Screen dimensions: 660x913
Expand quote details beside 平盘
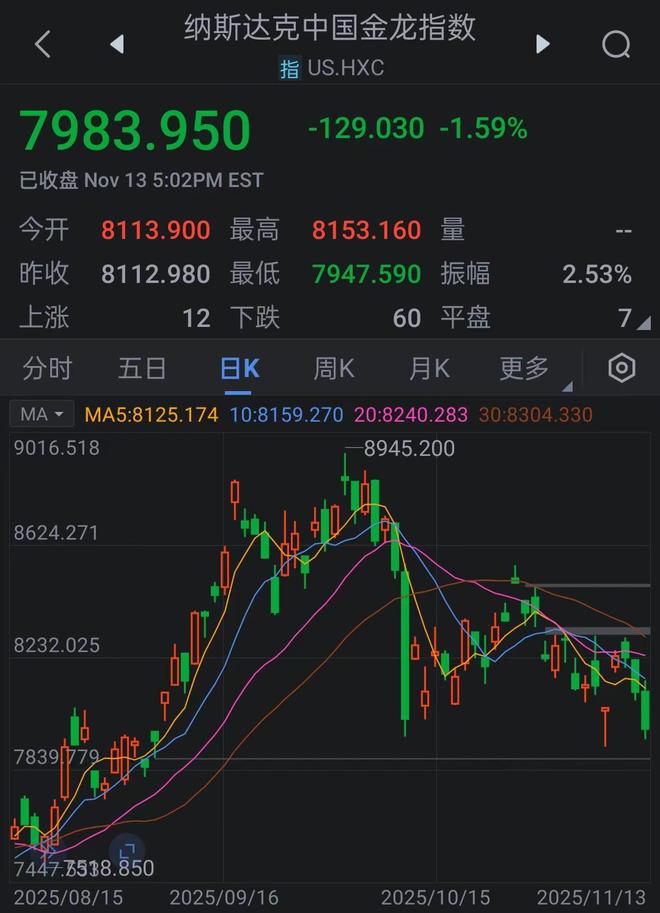pyautogui.click(x=643, y=323)
